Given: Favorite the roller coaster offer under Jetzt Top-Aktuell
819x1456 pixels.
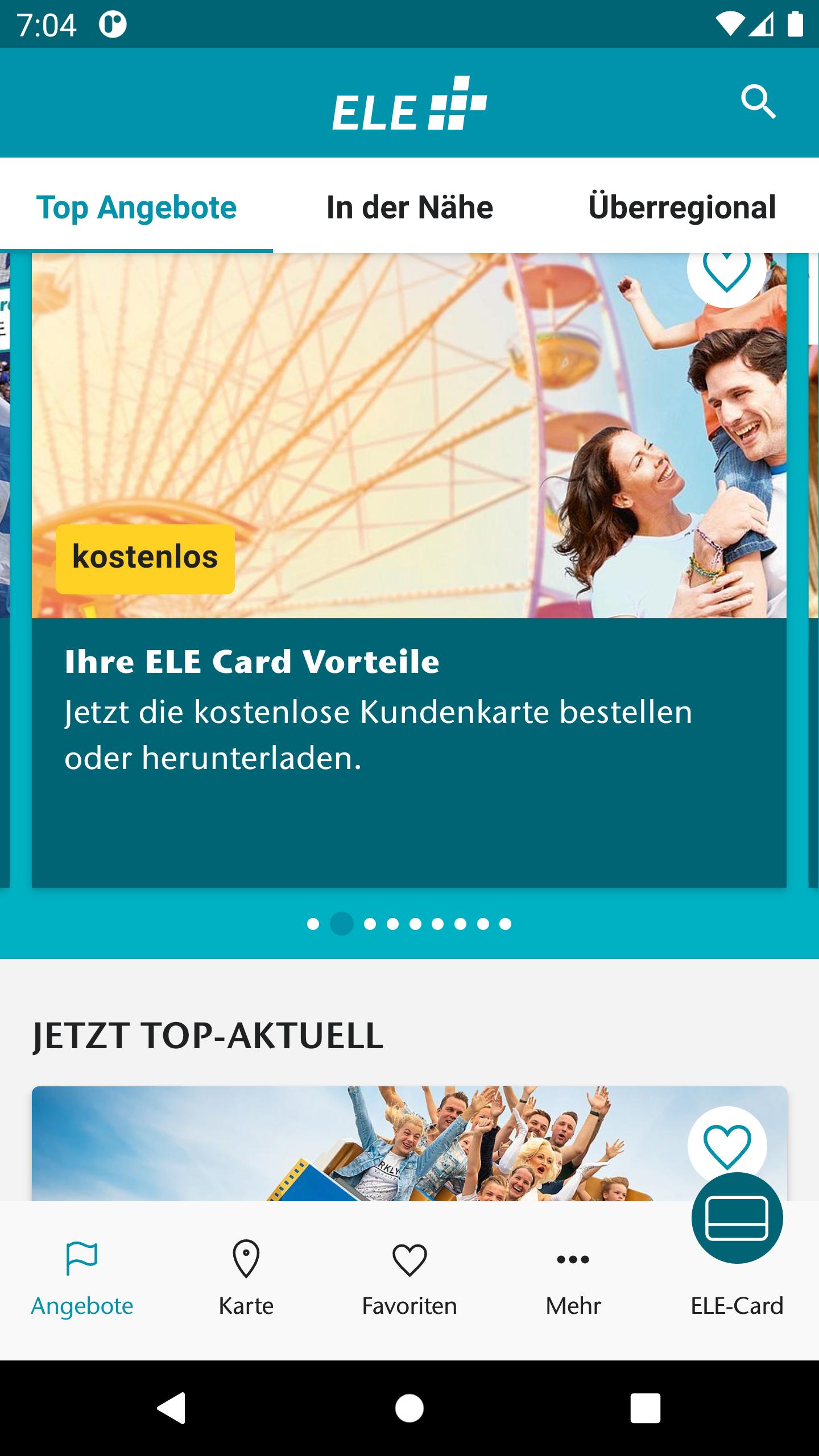Looking at the screenshot, I should tap(727, 1144).
